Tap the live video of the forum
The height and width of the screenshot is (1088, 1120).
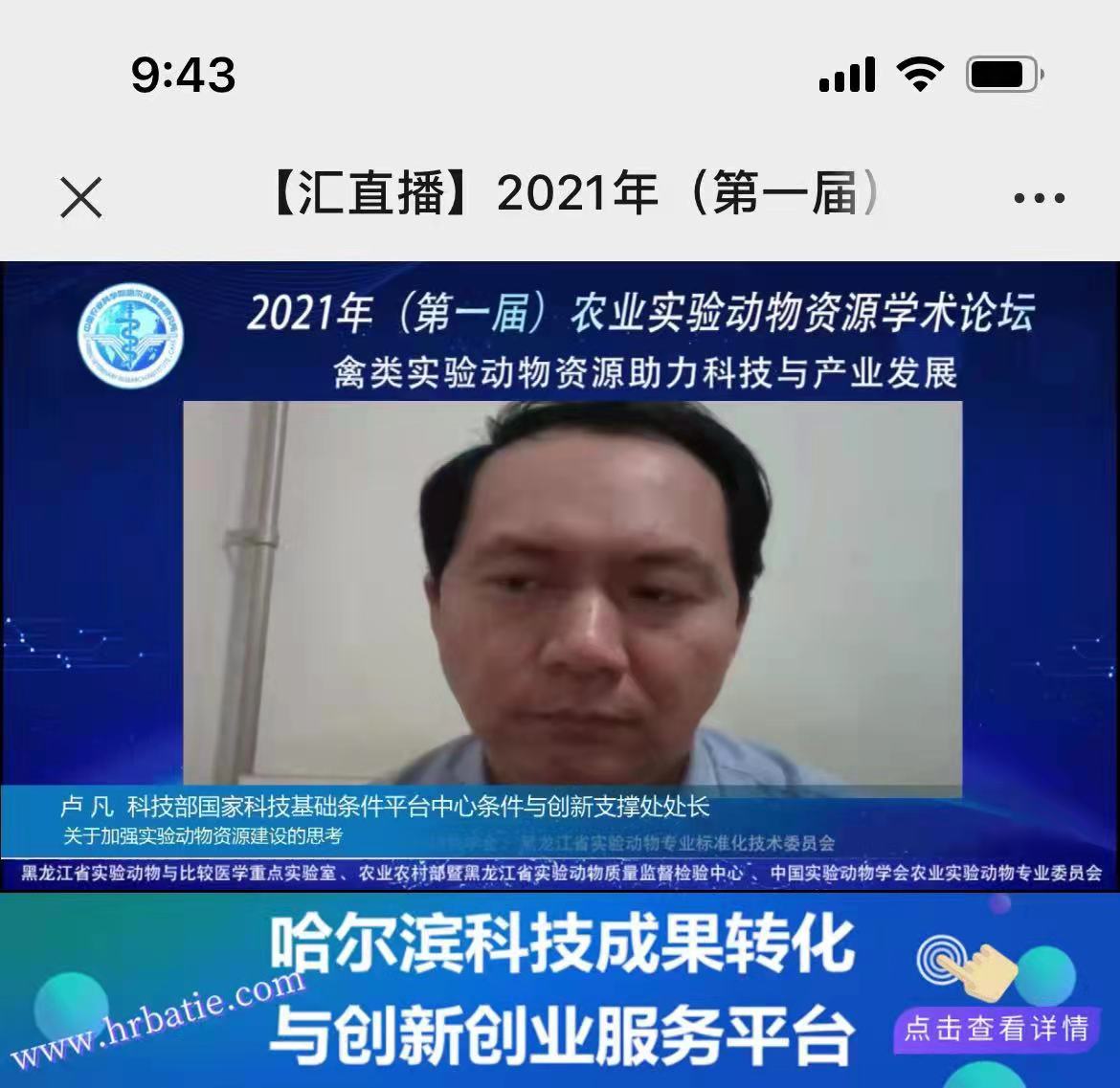(572, 593)
